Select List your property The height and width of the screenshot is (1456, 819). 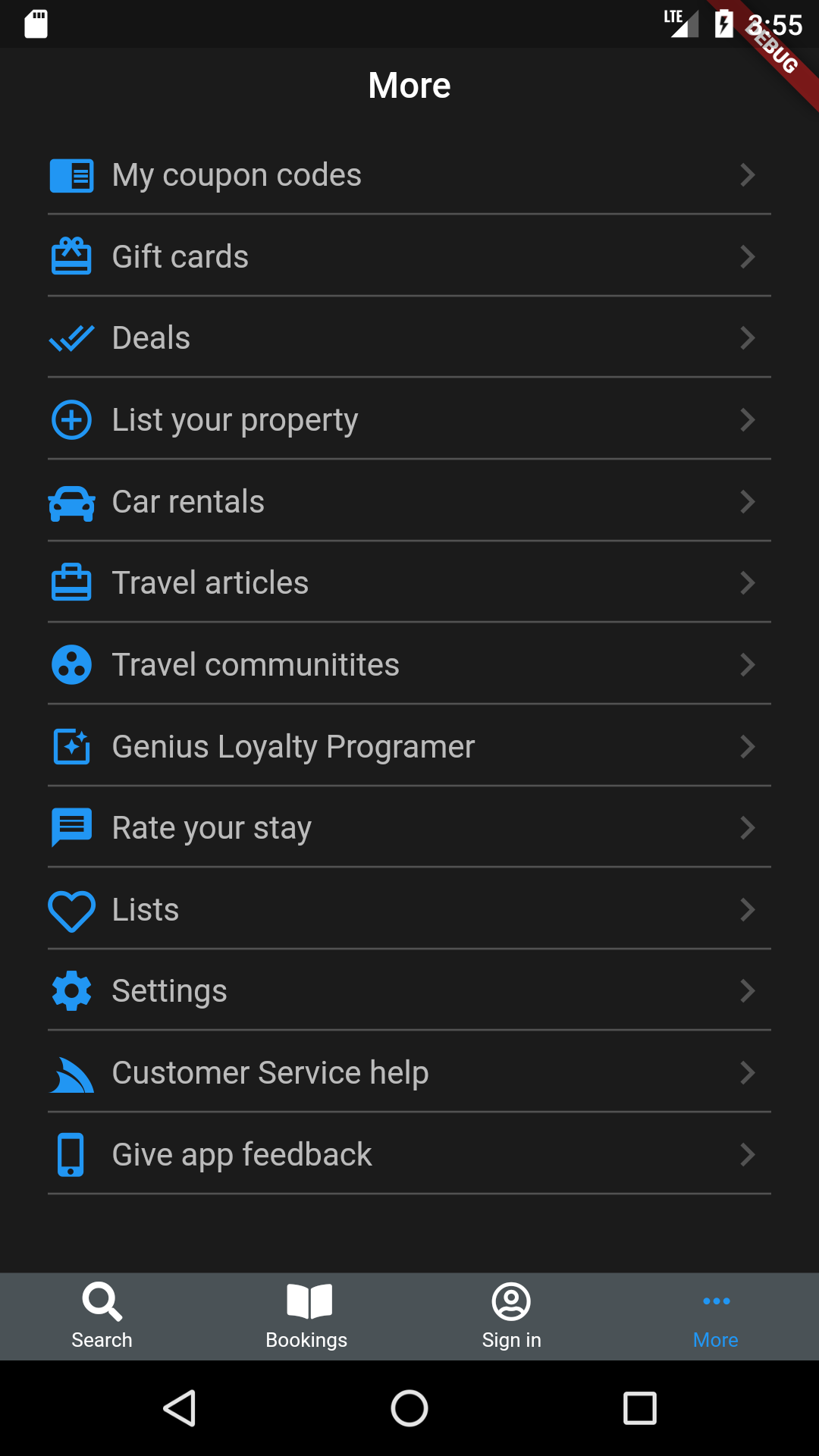pyautogui.click(x=409, y=419)
